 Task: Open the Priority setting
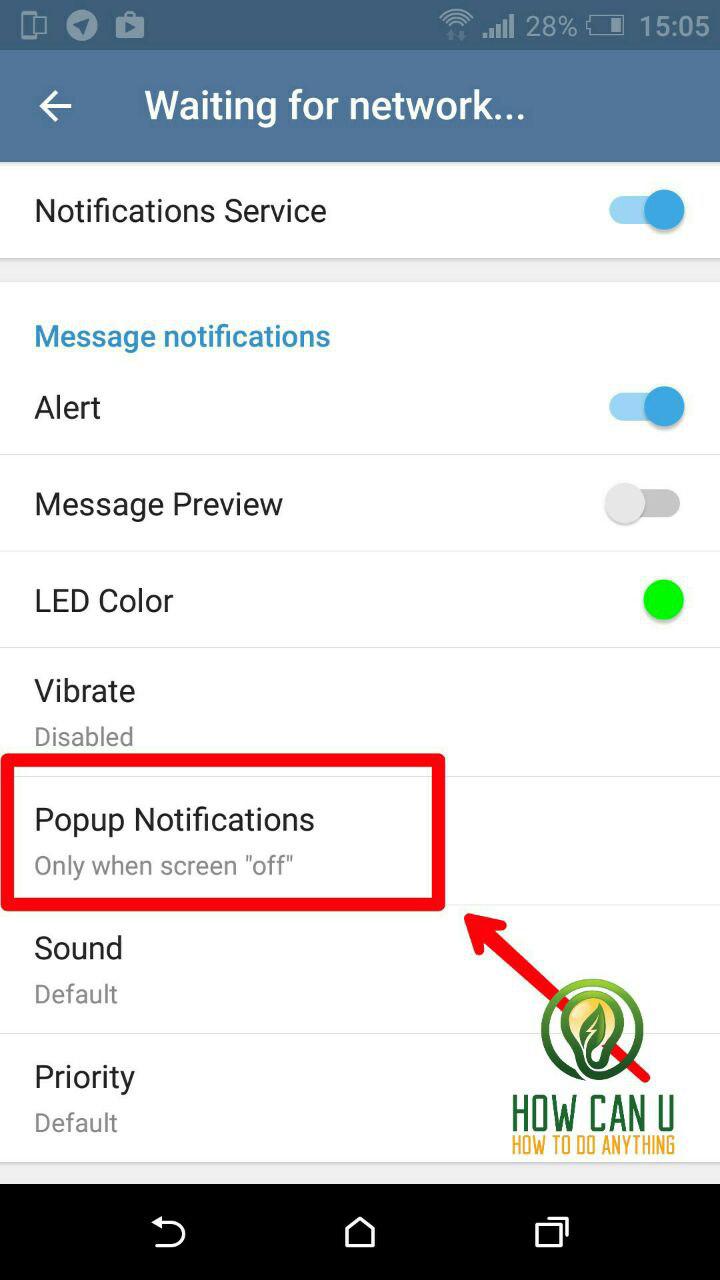(360, 1098)
